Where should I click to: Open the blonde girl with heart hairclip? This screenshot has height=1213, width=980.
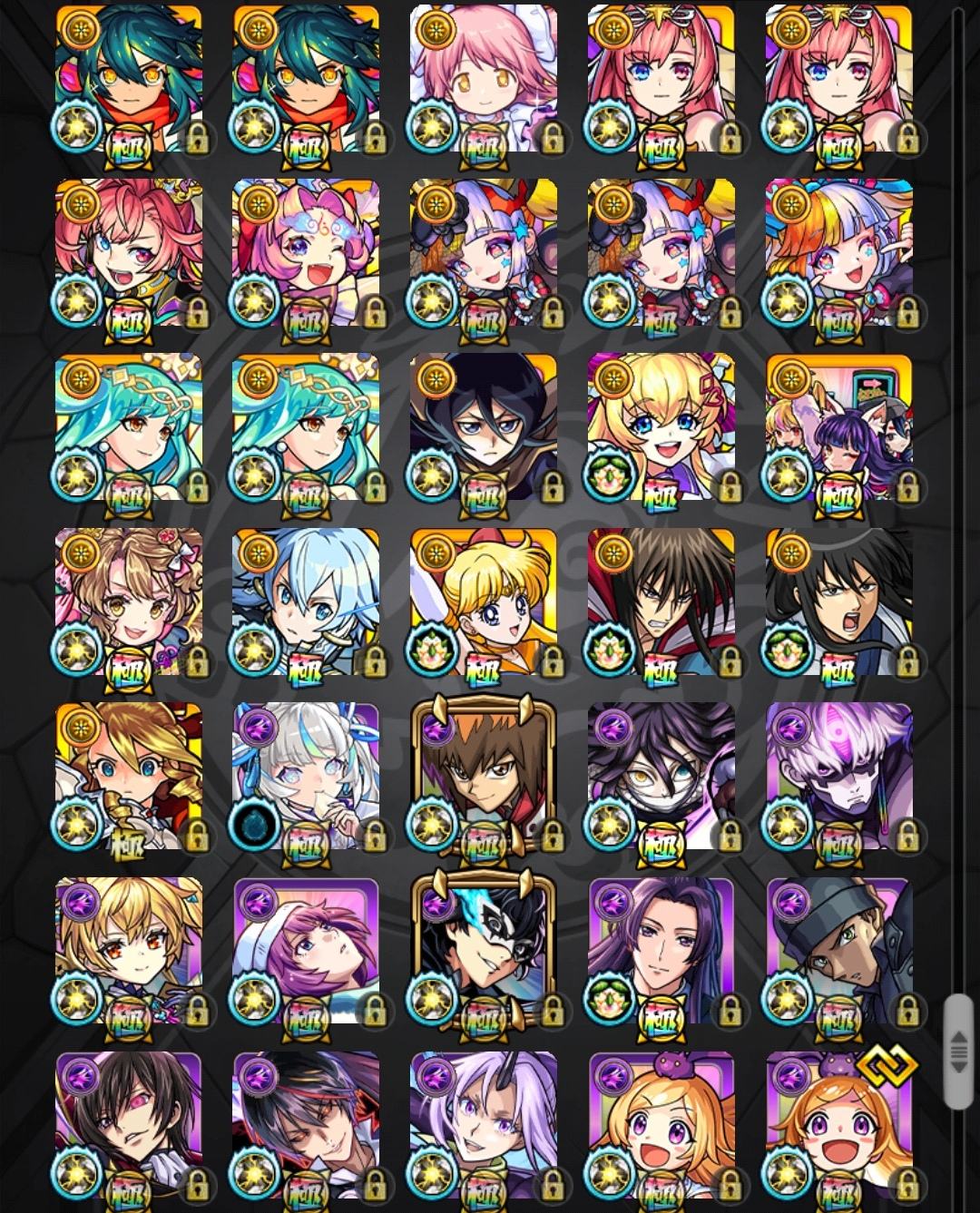pos(661,426)
